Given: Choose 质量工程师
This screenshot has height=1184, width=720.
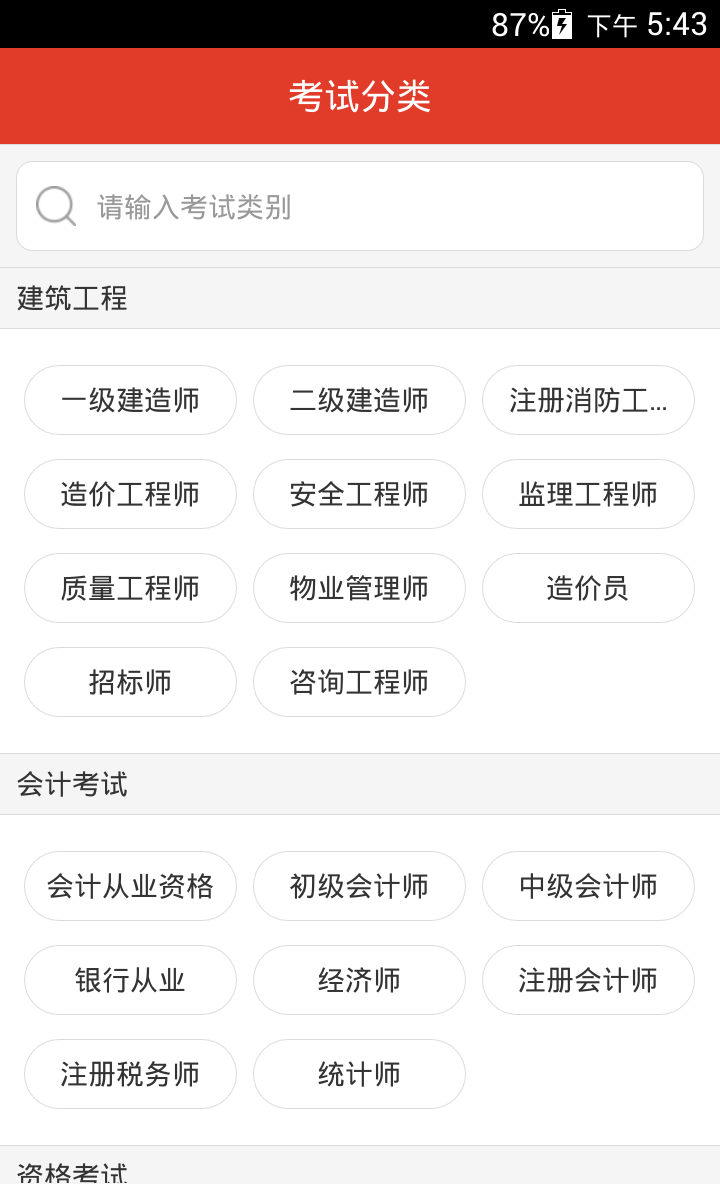Looking at the screenshot, I should pos(131,588).
